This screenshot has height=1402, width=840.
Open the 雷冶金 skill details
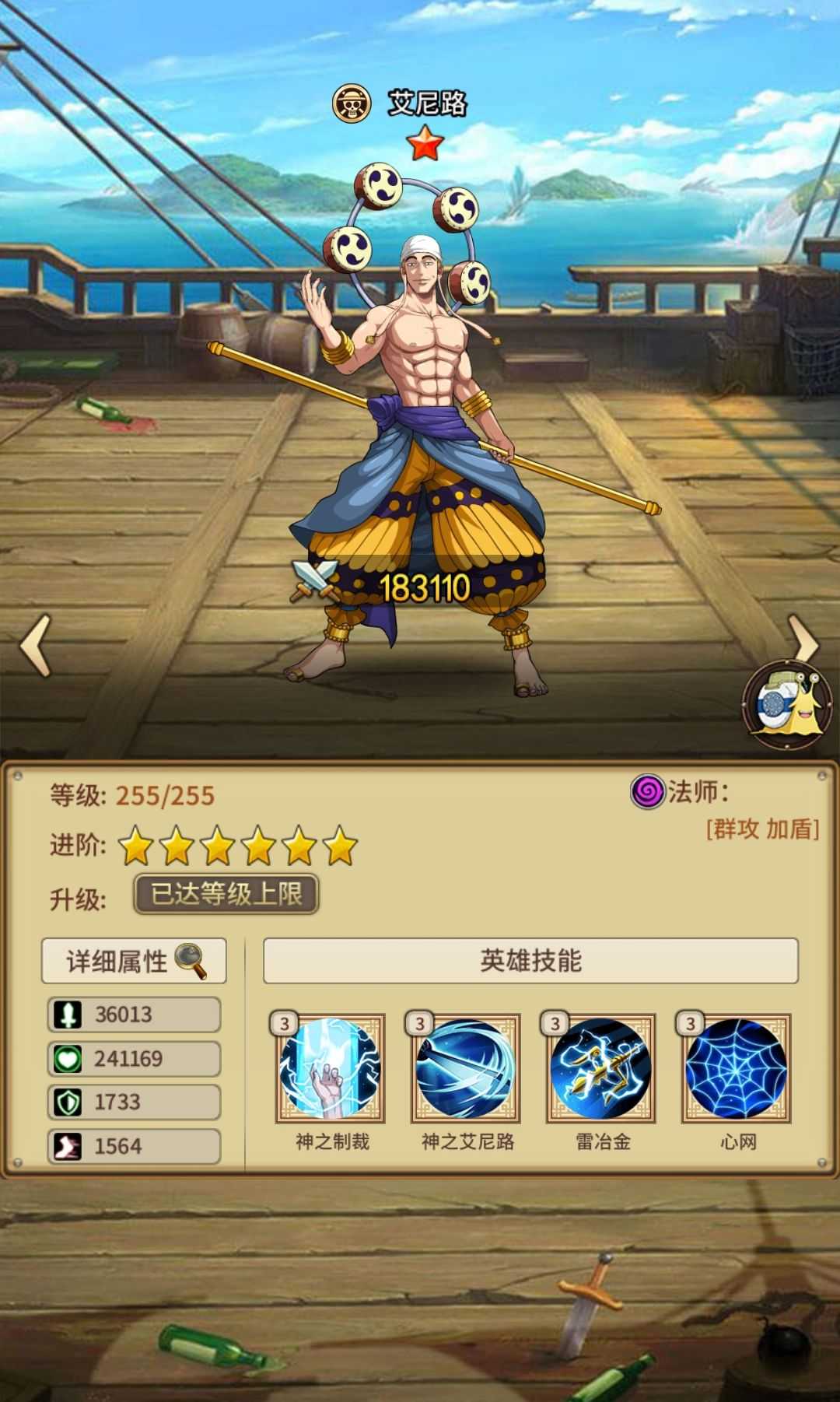click(x=600, y=1067)
